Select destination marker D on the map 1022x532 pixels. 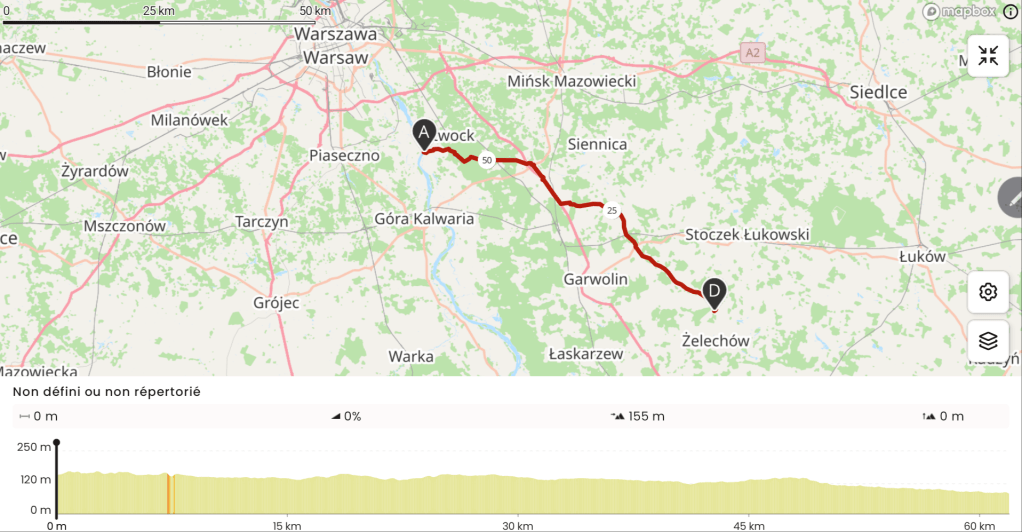pos(714,292)
